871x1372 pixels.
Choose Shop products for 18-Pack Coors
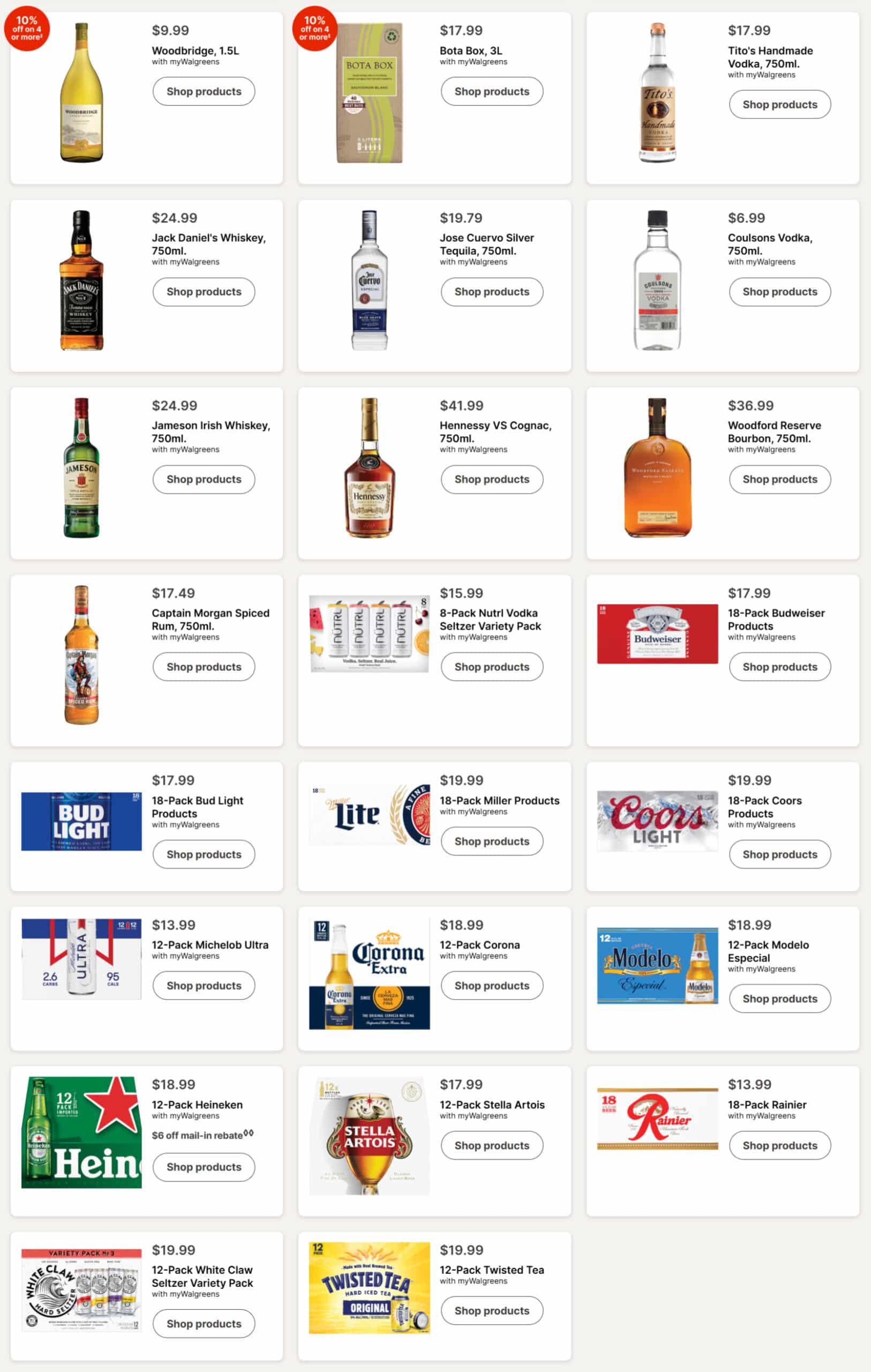780,854
